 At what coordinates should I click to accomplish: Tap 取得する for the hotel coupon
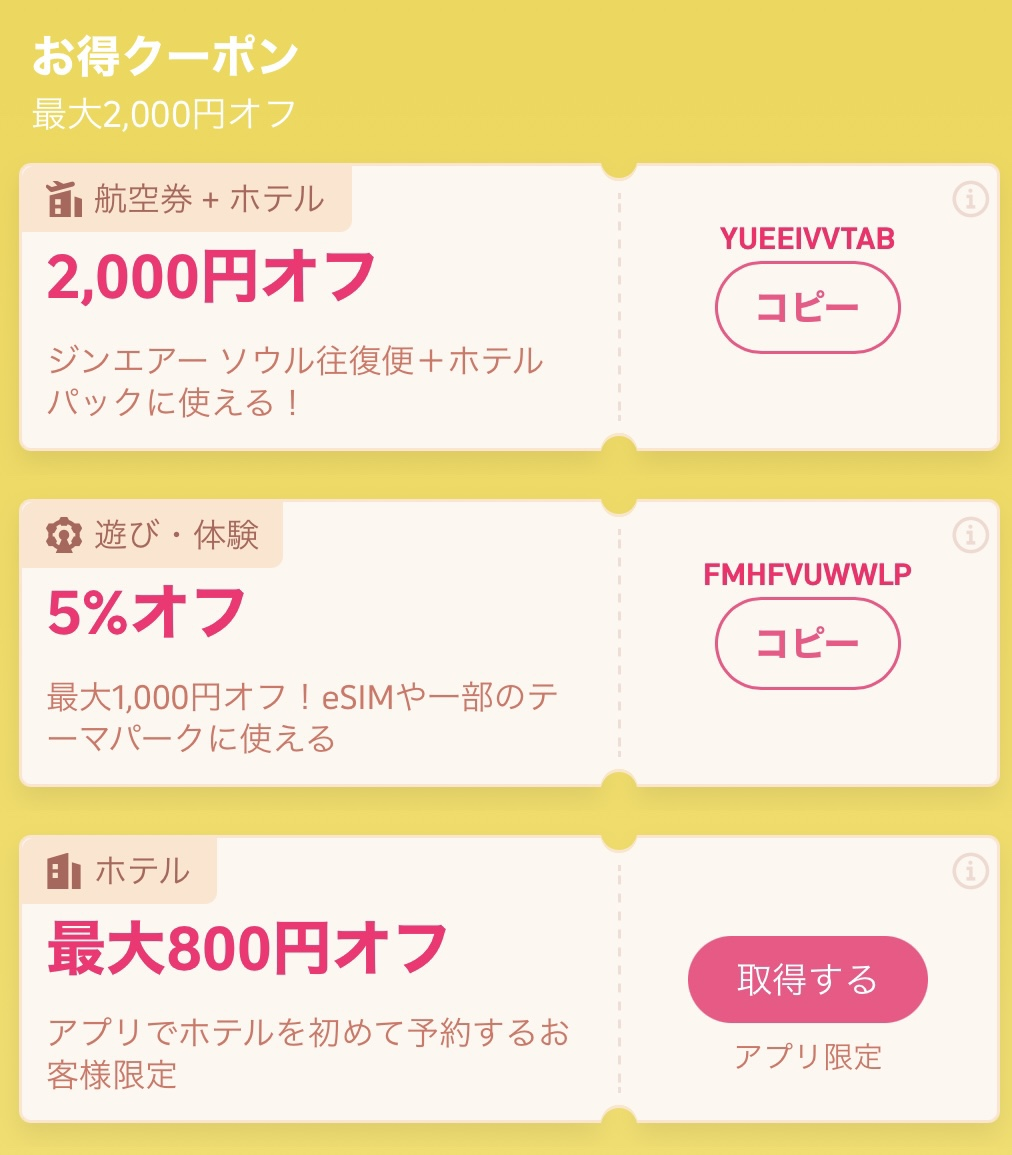pyautogui.click(x=807, y=979)
